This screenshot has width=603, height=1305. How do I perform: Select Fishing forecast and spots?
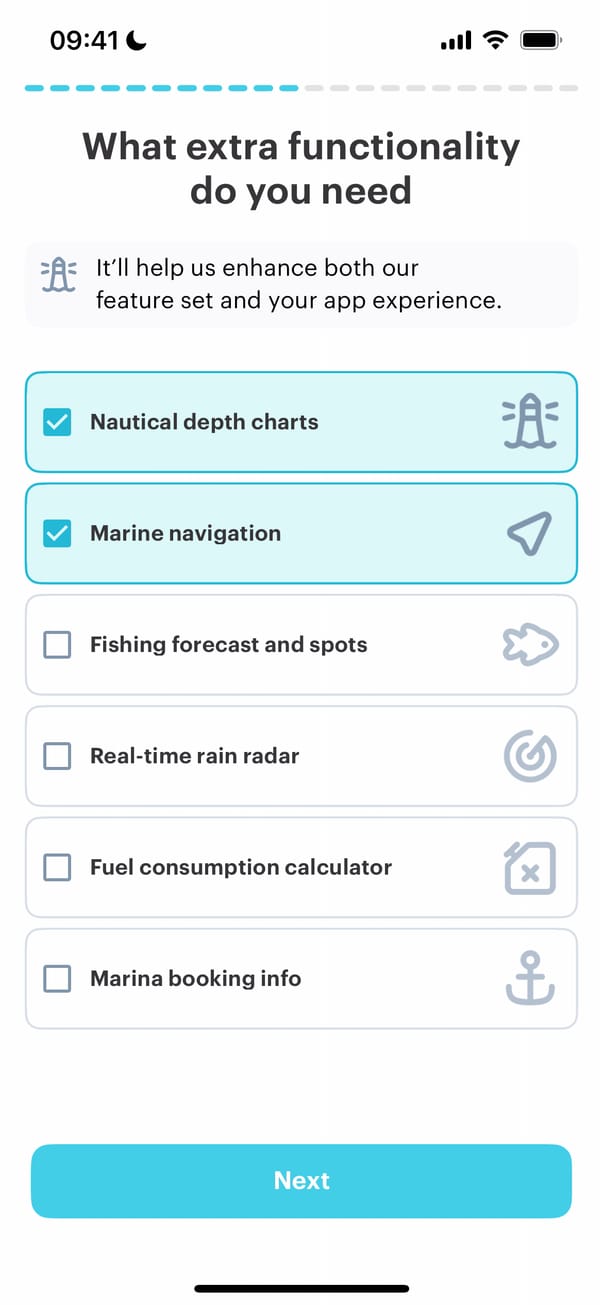click(x=58, y=645)
